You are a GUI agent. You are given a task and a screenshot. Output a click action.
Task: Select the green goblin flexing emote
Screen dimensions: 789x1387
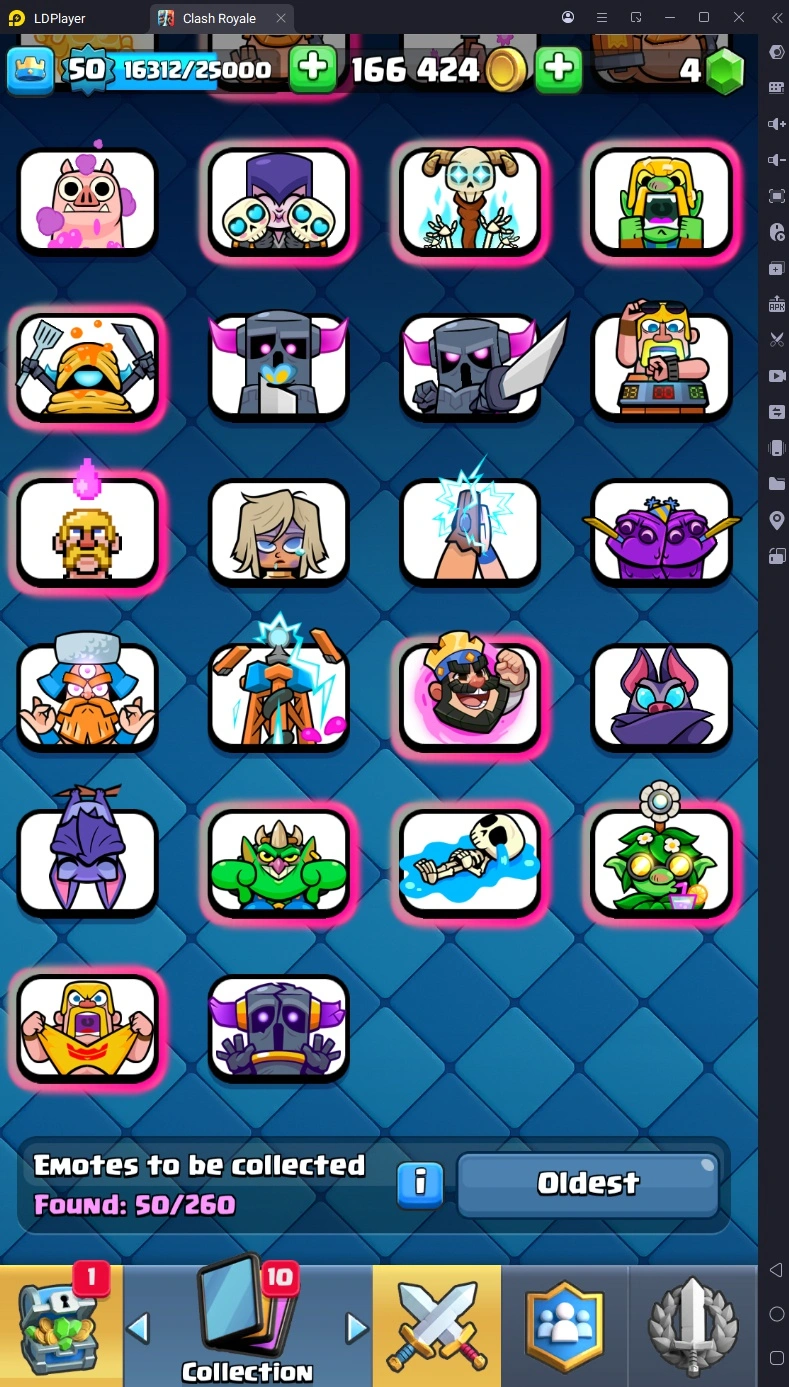pos(279,860)
